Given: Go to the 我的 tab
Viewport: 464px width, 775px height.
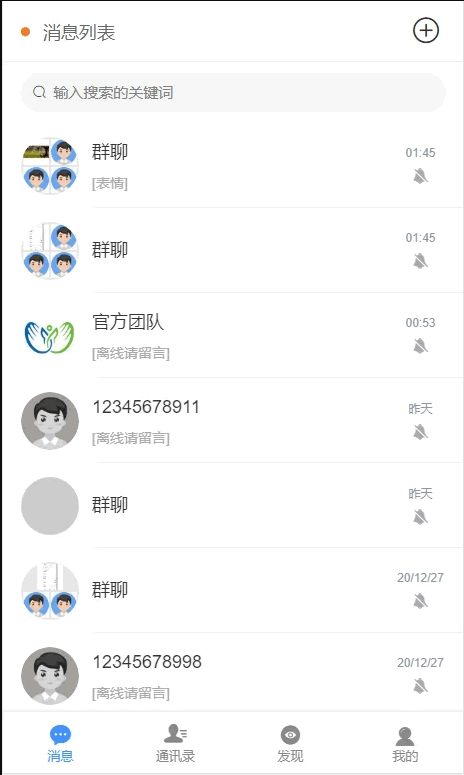Looking at the screenshot, I should (405, 744).
